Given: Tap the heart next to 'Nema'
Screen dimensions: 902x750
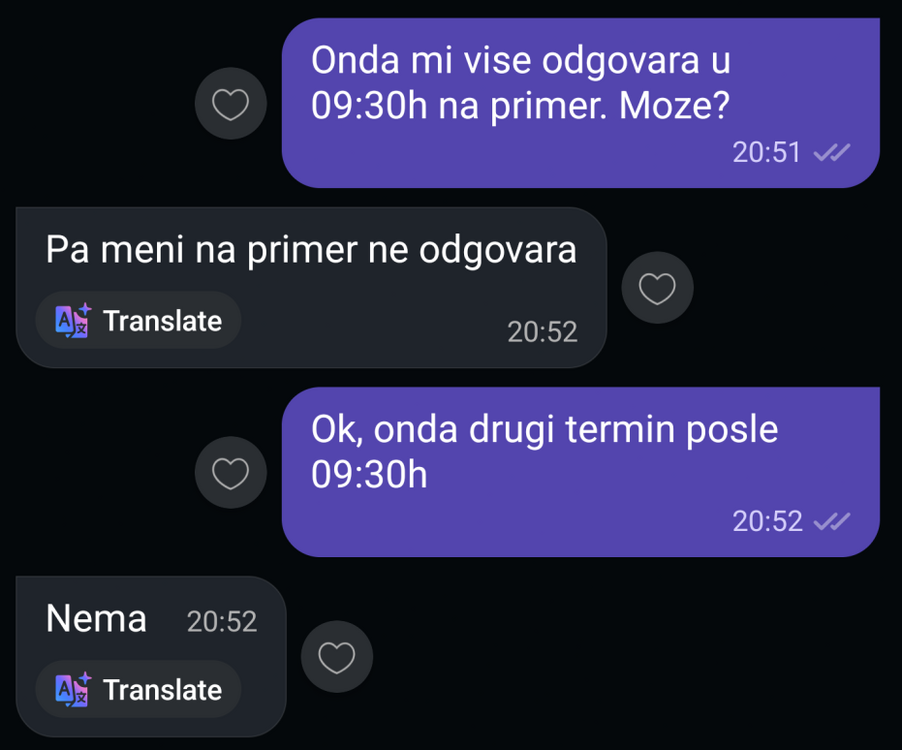Looking at the screenshot, I should [x=337, y=657].
